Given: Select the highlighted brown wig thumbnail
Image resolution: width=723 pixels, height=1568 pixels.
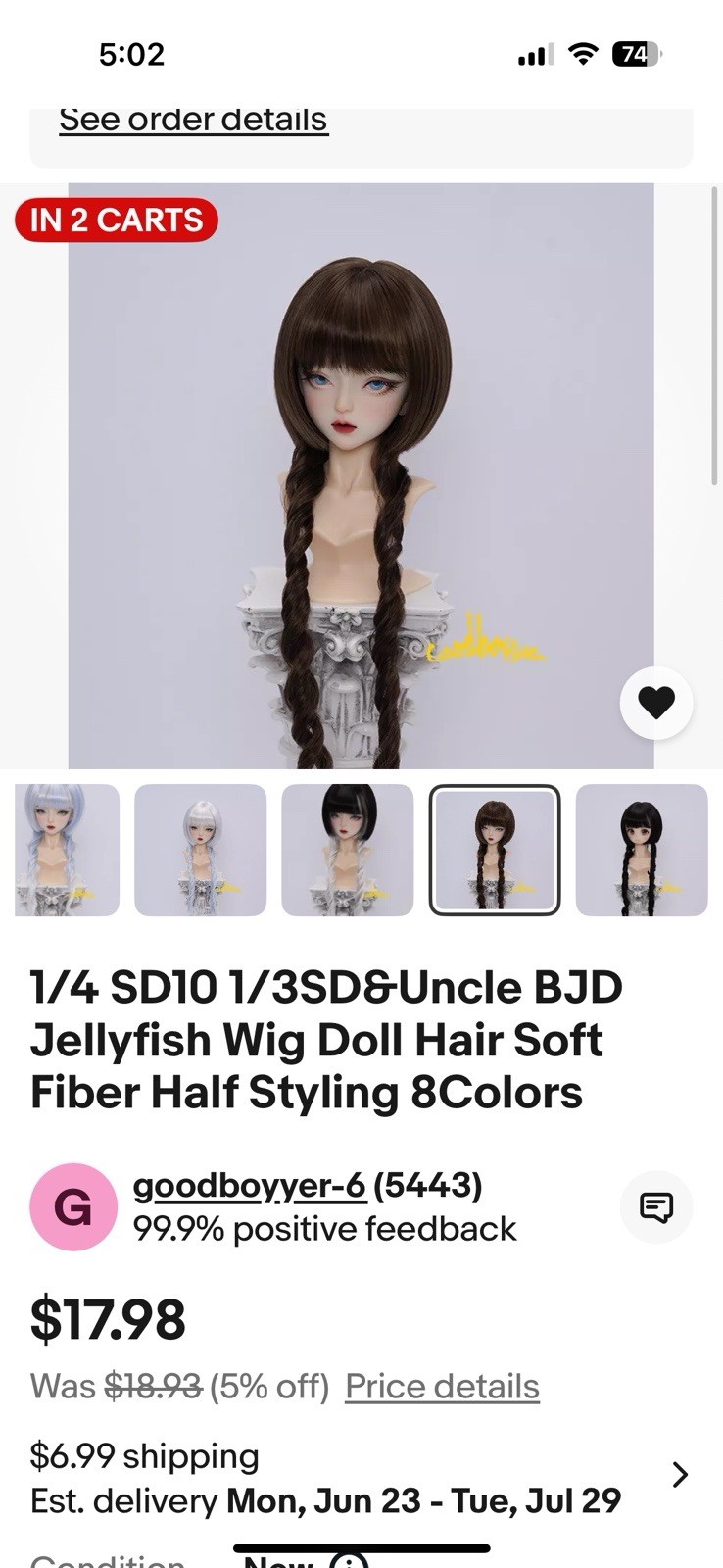Looking at the screenshot, I should click(495, 850).
